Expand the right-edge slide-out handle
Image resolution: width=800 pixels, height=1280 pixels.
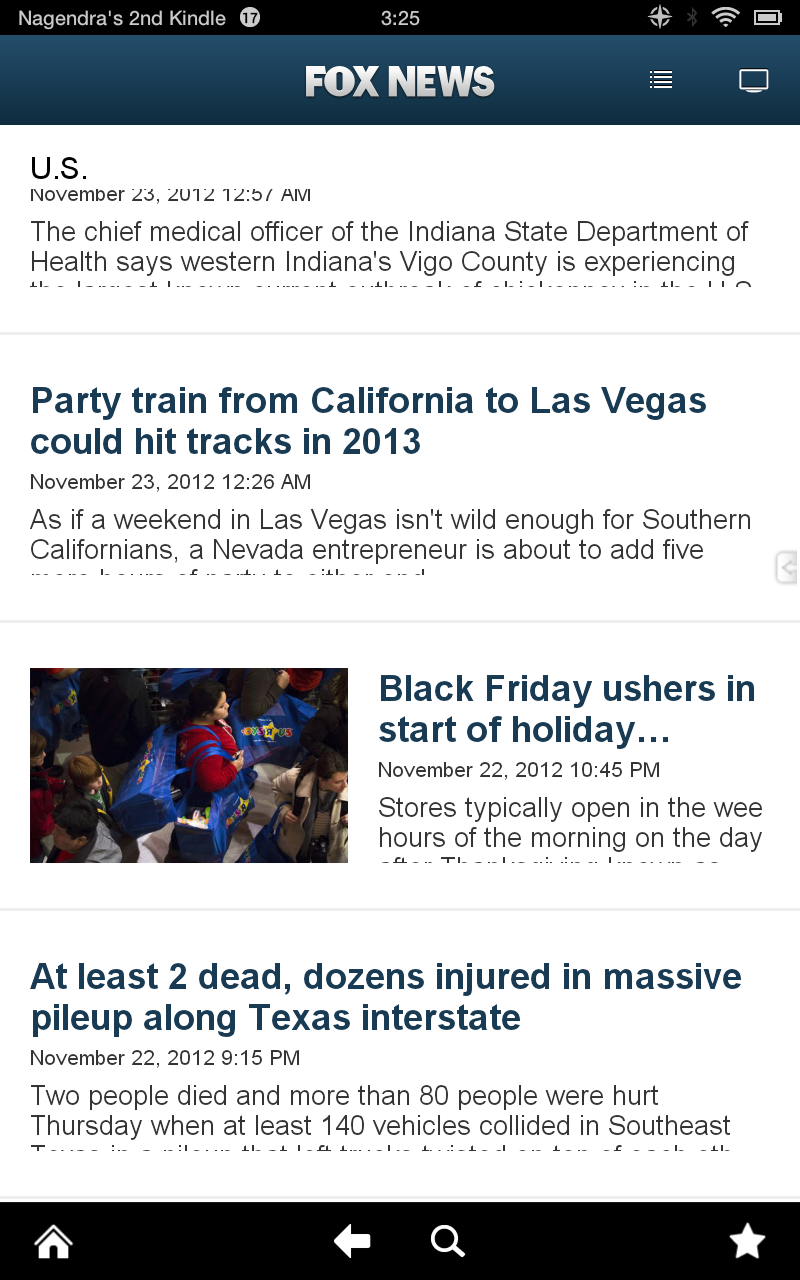(787, 567)
